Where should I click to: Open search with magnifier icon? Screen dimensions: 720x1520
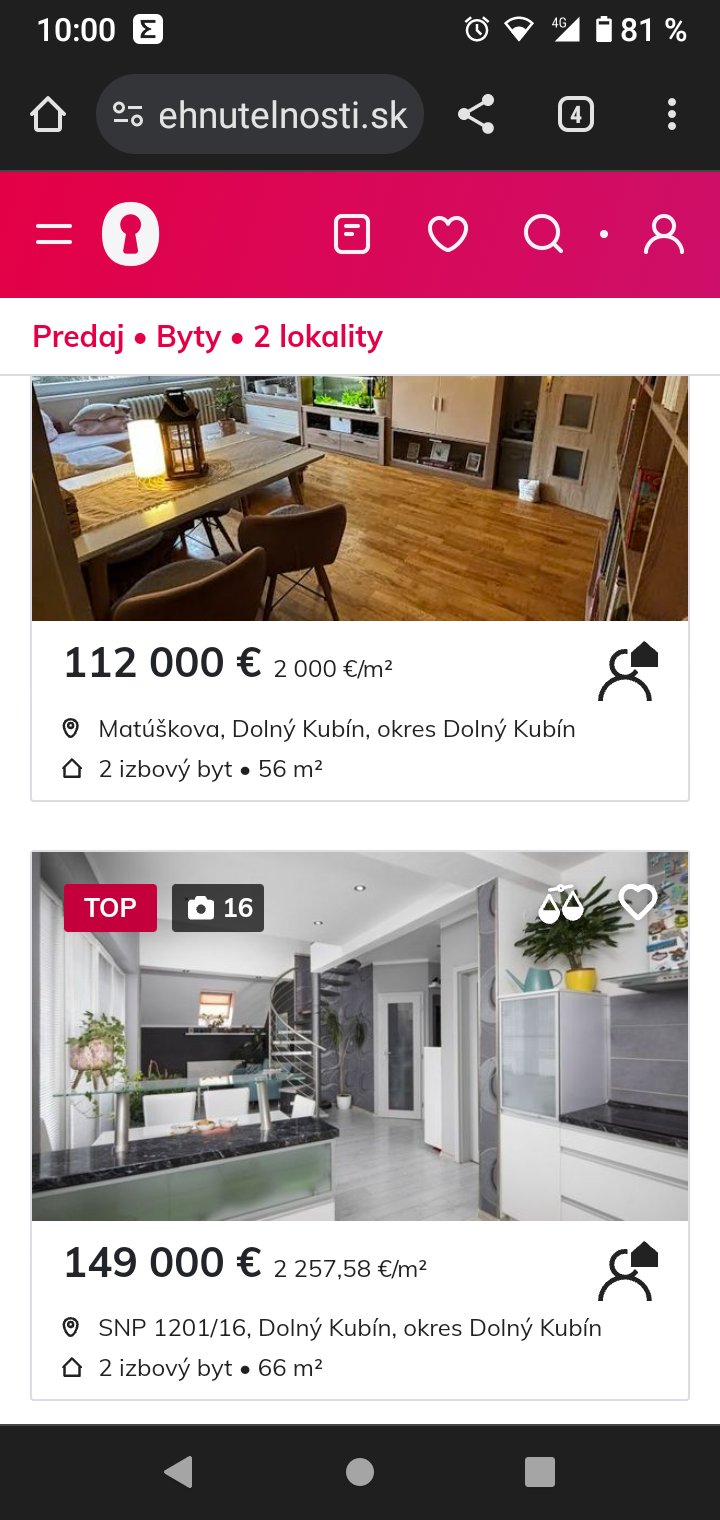pos(543,235)
